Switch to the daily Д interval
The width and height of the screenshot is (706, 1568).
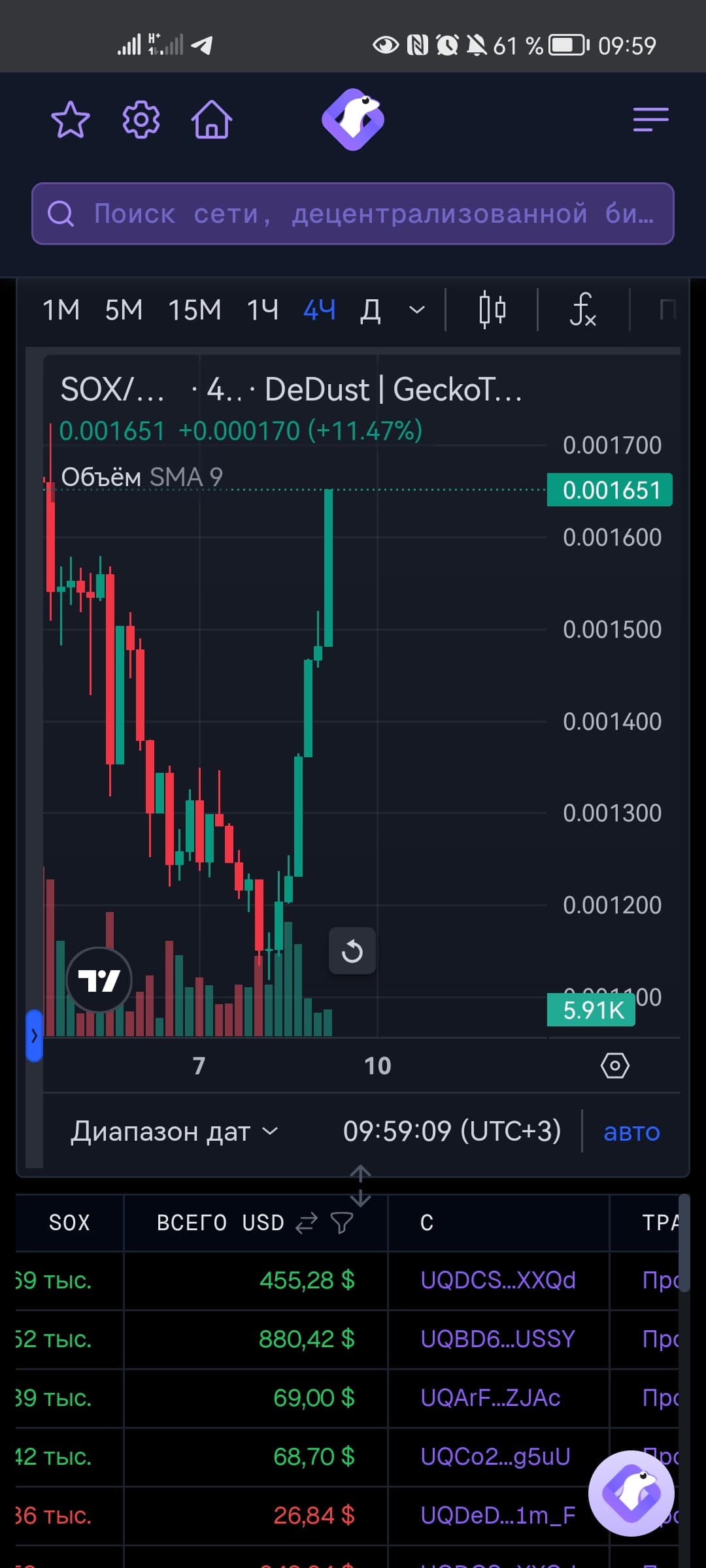371,310
